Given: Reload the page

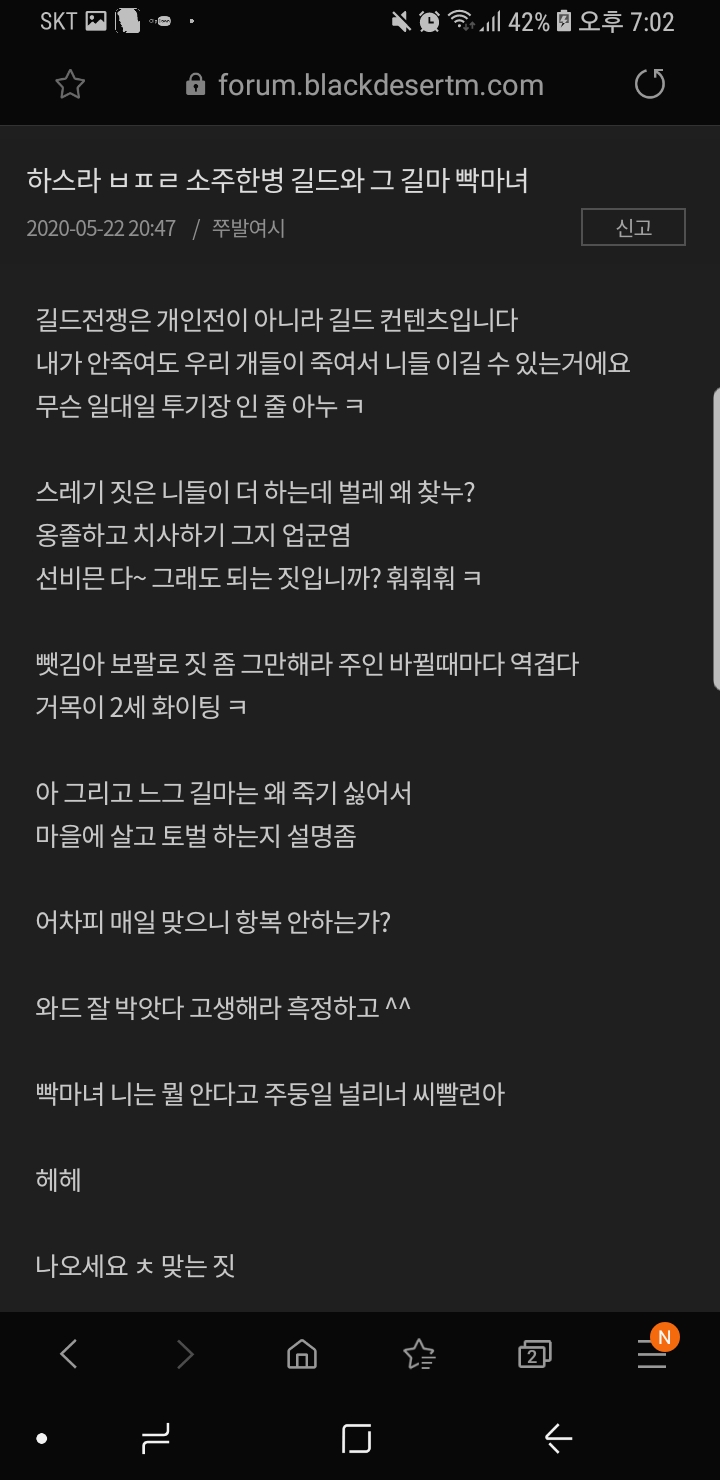Looking at the screenshot, I should click(650, 85).
